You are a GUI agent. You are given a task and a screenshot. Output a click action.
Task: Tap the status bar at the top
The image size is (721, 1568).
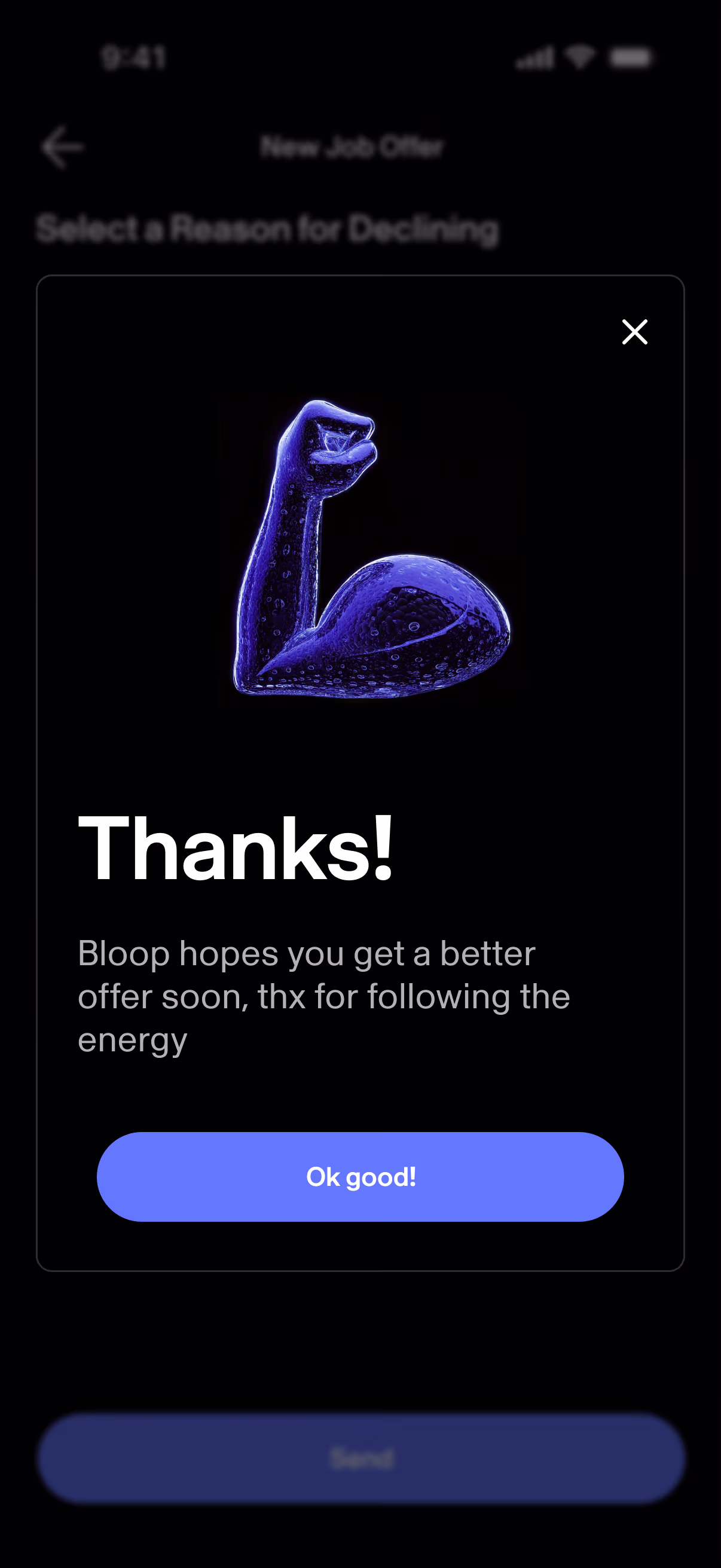[x=360, y=56]
